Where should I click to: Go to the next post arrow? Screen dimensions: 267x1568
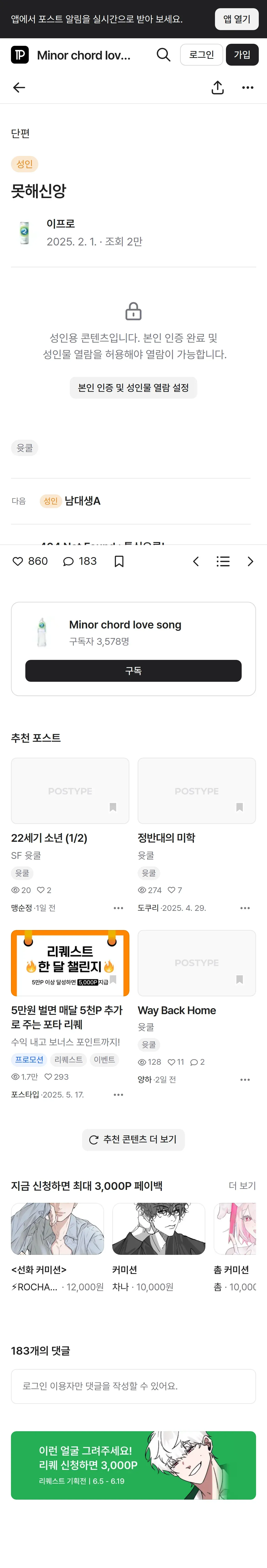[250, 561]
